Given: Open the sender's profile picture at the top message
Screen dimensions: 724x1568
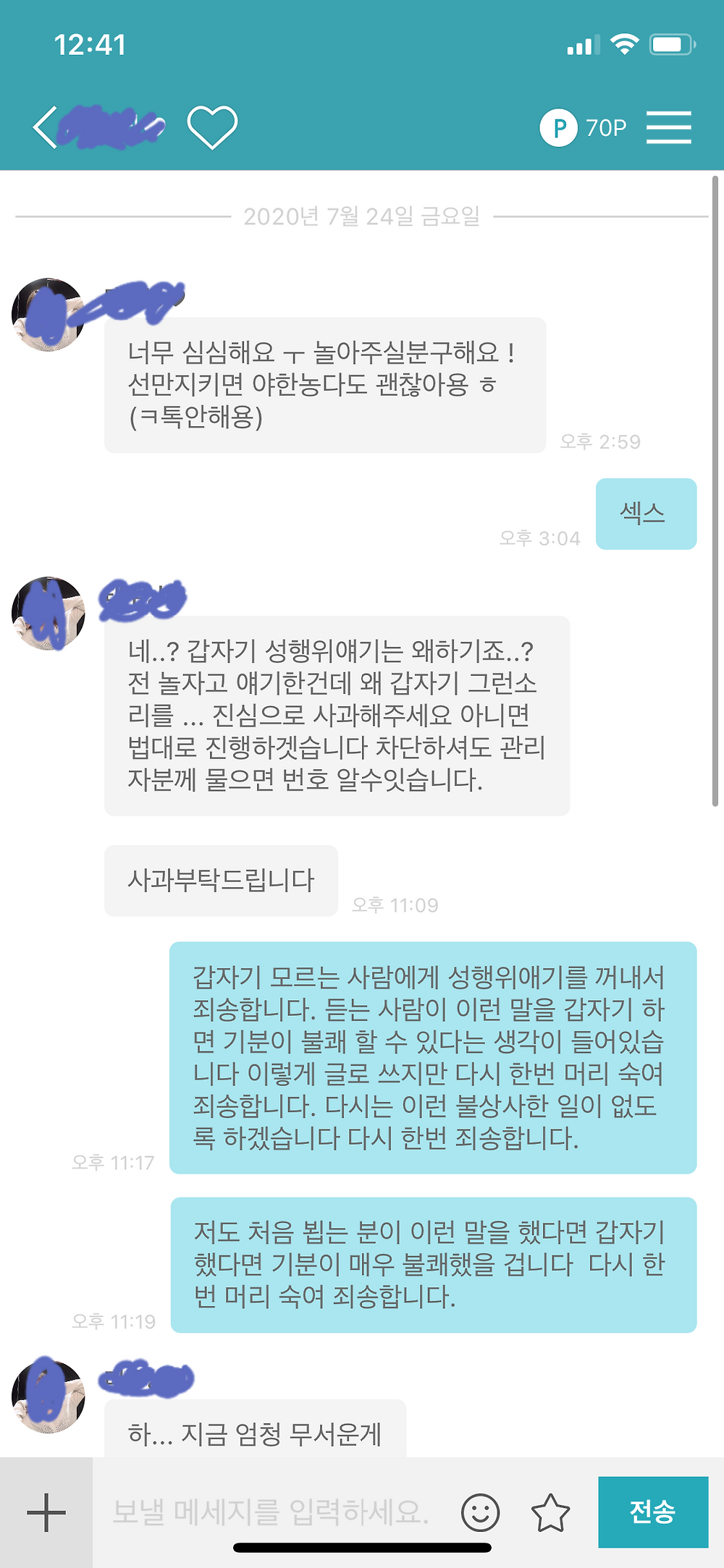Looking at the screenshot, I should pyautogui.click(x=48, y=315).
